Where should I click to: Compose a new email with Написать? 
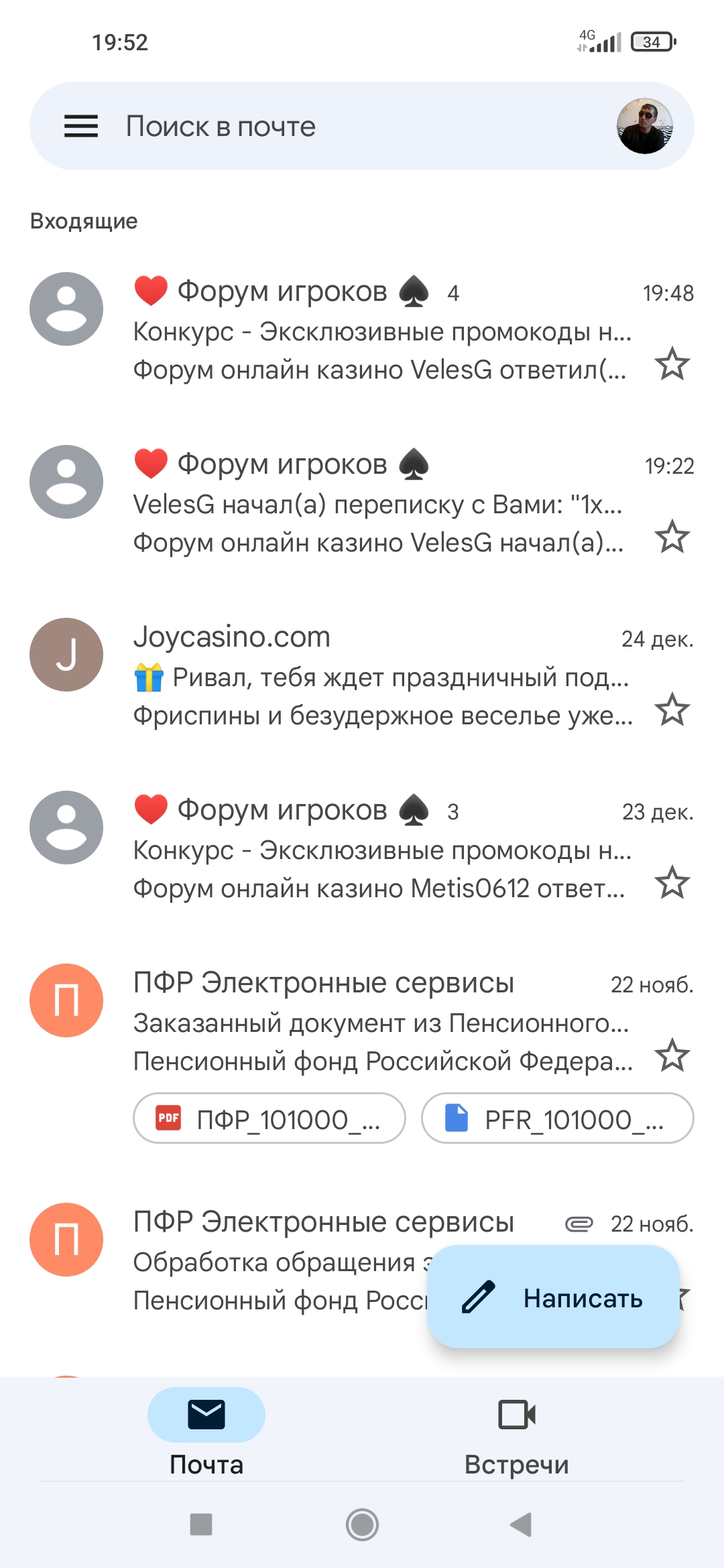(x=554, y=1297)
